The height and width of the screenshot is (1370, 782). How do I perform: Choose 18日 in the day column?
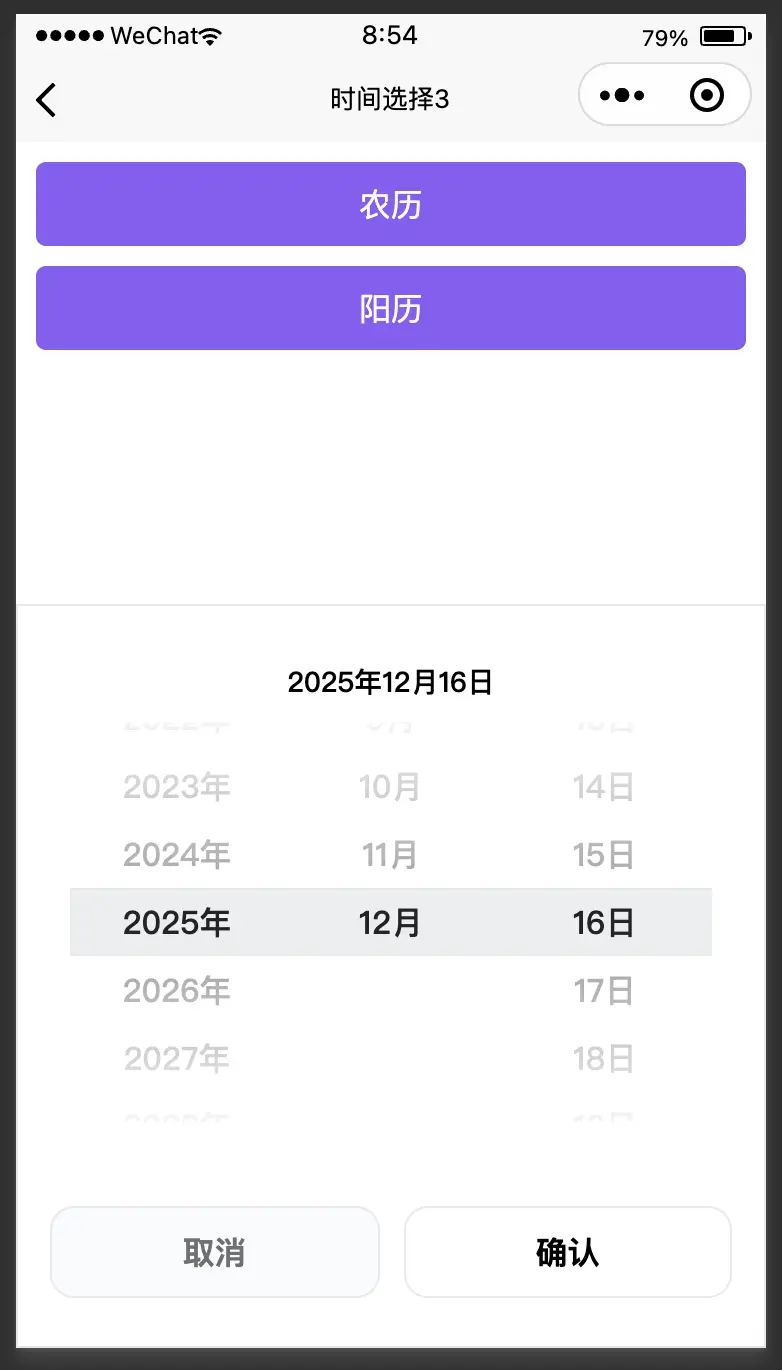[x=603, y=1058]
